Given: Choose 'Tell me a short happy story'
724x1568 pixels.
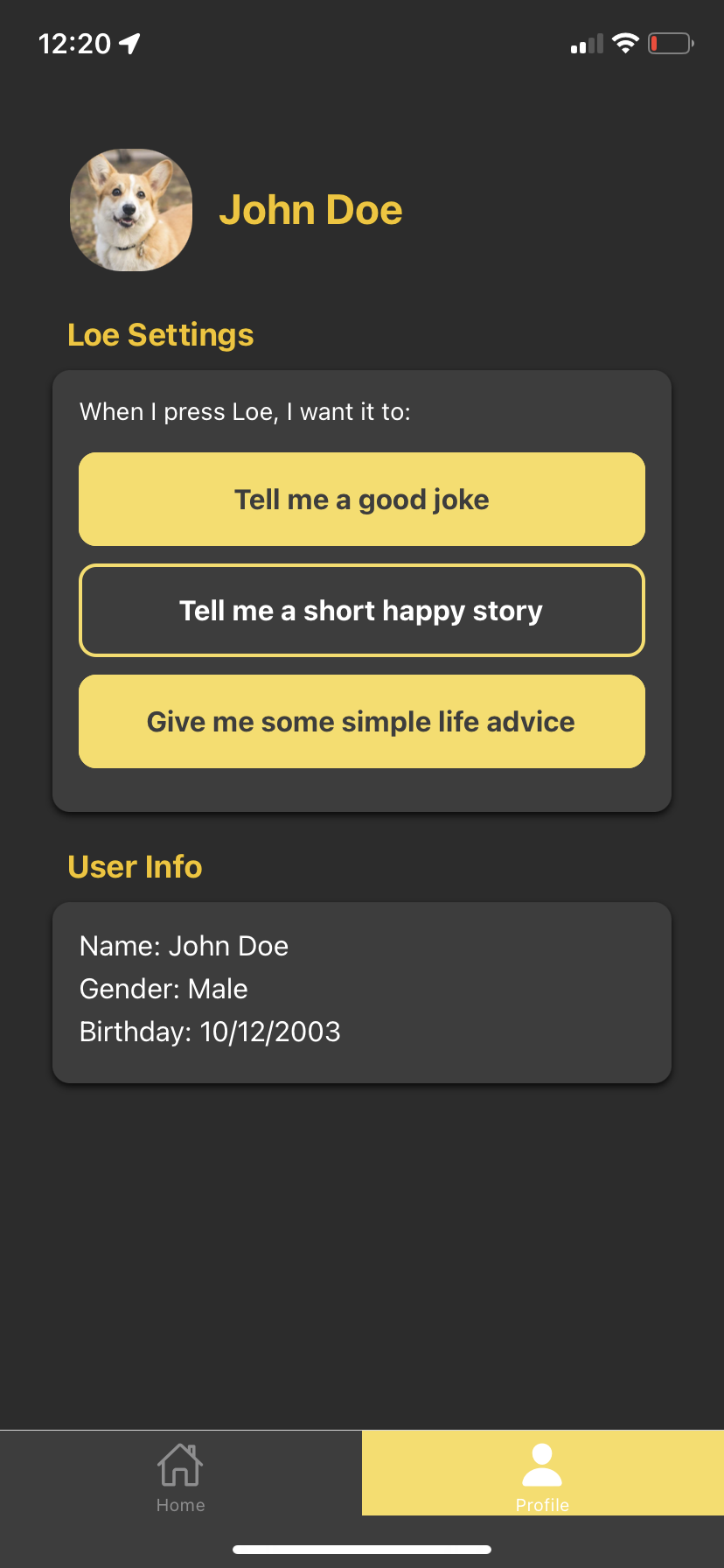Looking at the screenshot, I should (x=362, y=610).
